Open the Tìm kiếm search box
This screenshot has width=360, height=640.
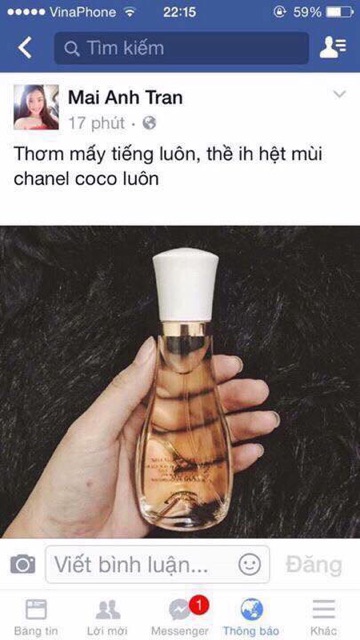pos(181,48)
